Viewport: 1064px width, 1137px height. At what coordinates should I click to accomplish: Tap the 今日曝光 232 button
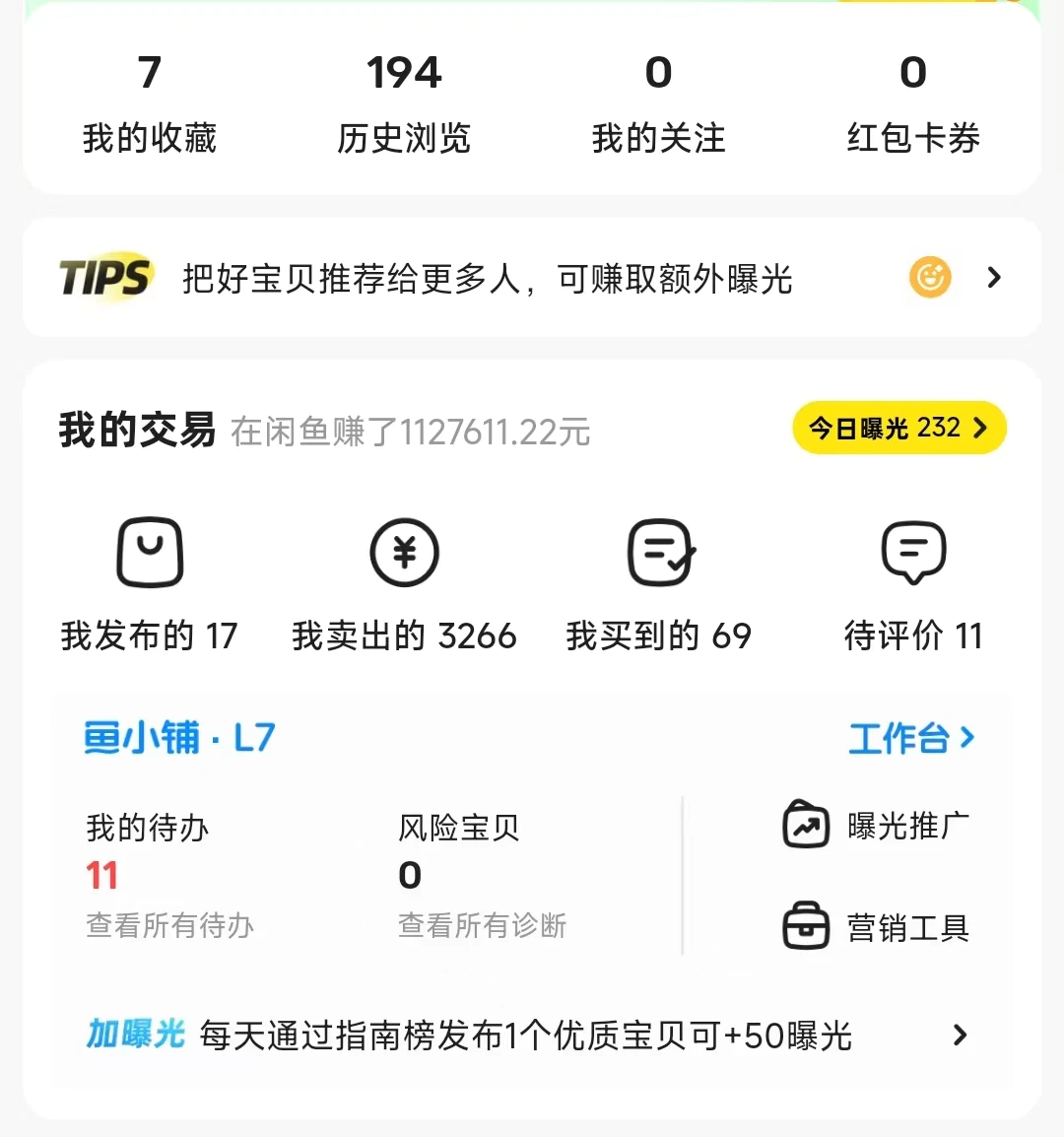click(898, 429)
